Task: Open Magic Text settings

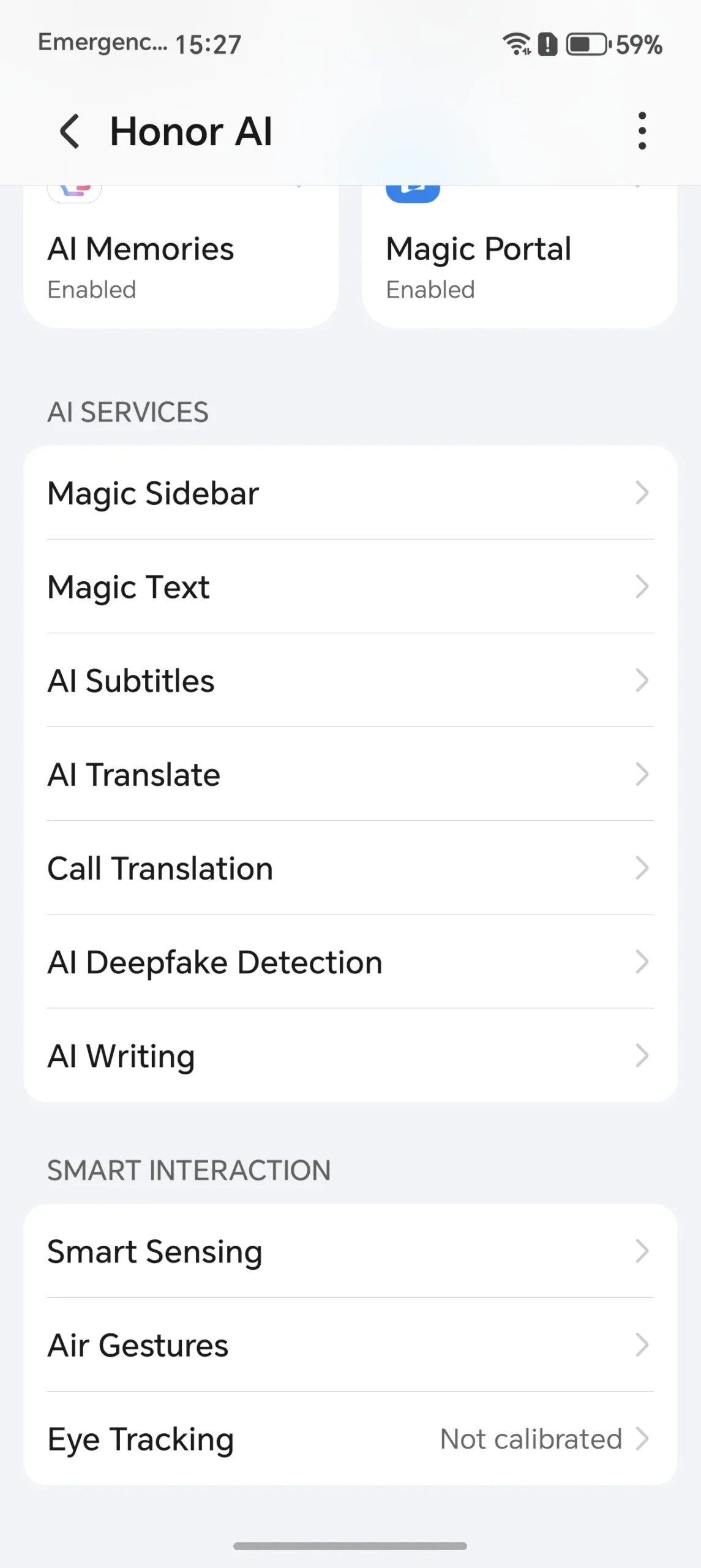Action: click(x=350, y=587)
